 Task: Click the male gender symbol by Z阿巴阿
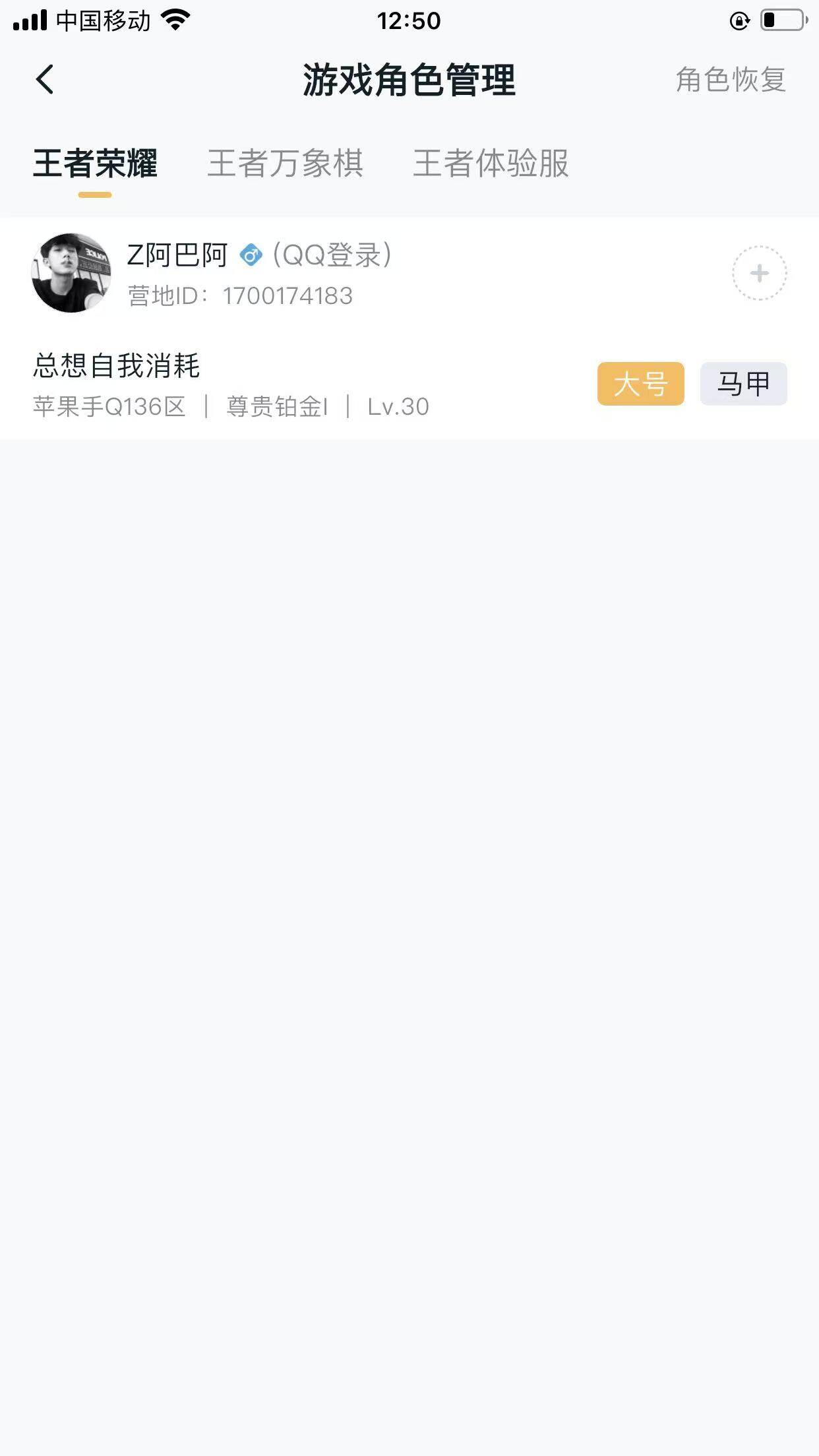pos(249,256)
